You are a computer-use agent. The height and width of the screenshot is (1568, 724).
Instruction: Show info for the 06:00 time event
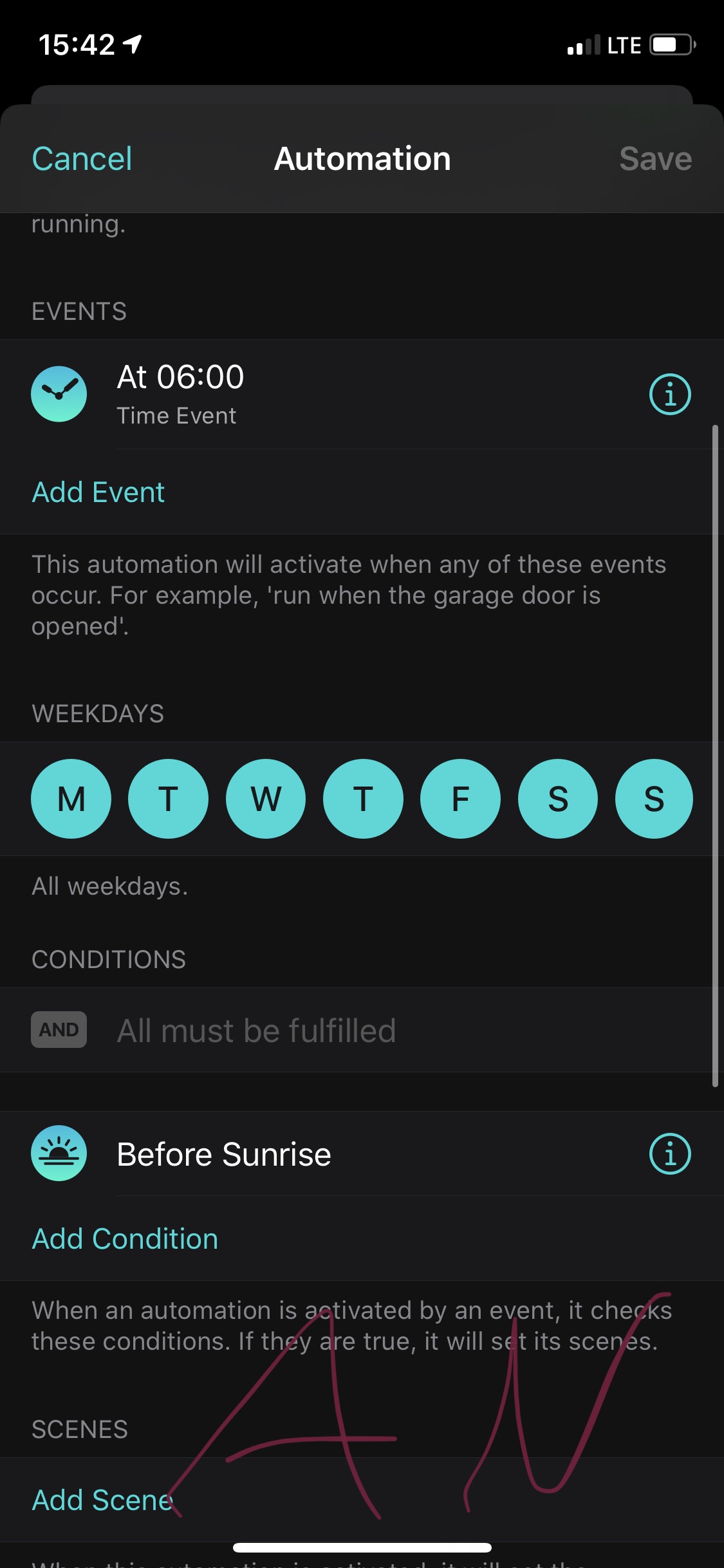click(x=670, y=394)
